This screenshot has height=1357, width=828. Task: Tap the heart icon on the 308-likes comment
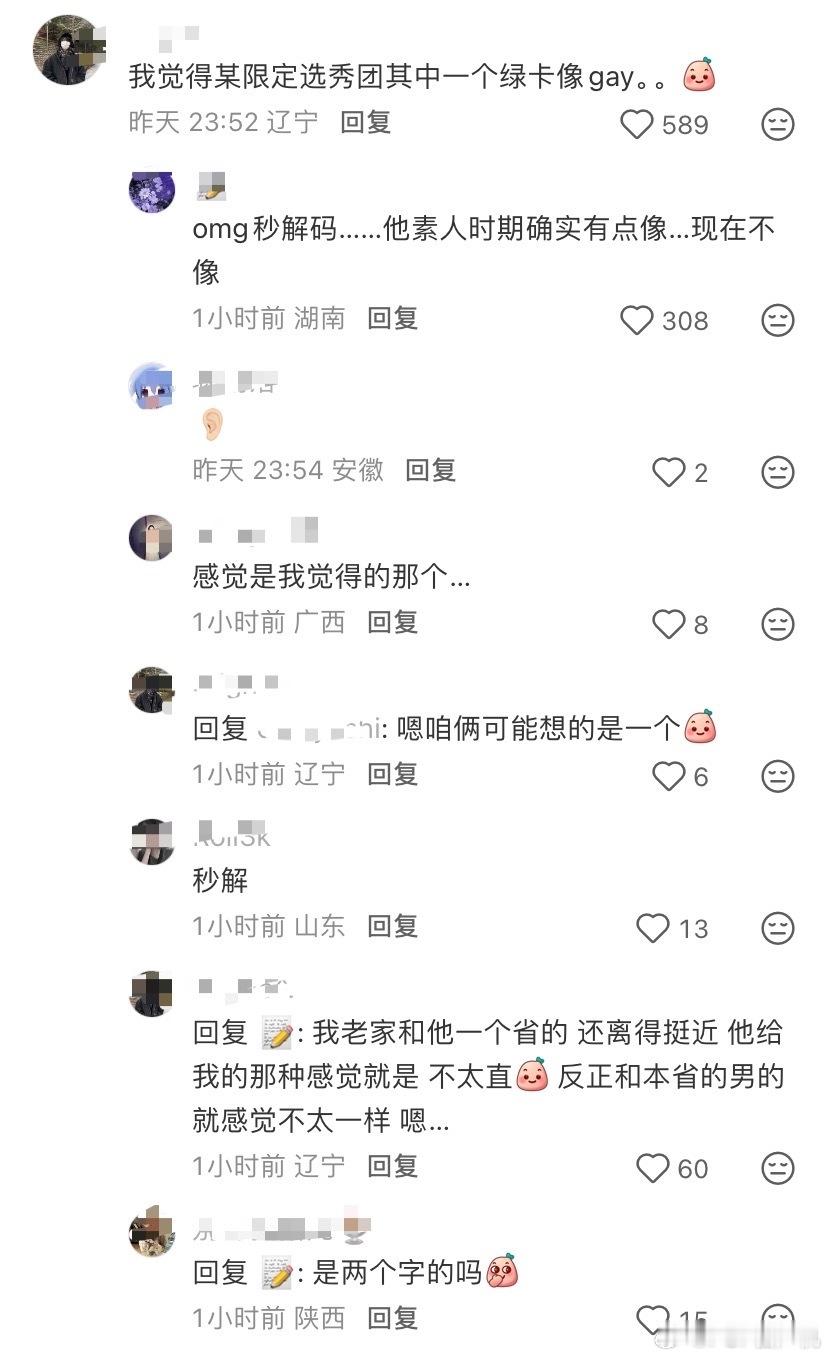(x=637, y=321)
